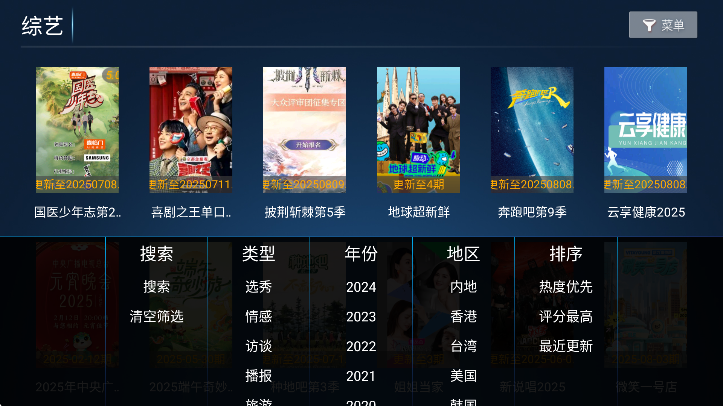
Task: Choose year 2023 filter
Action: click(x=361, y=316)
